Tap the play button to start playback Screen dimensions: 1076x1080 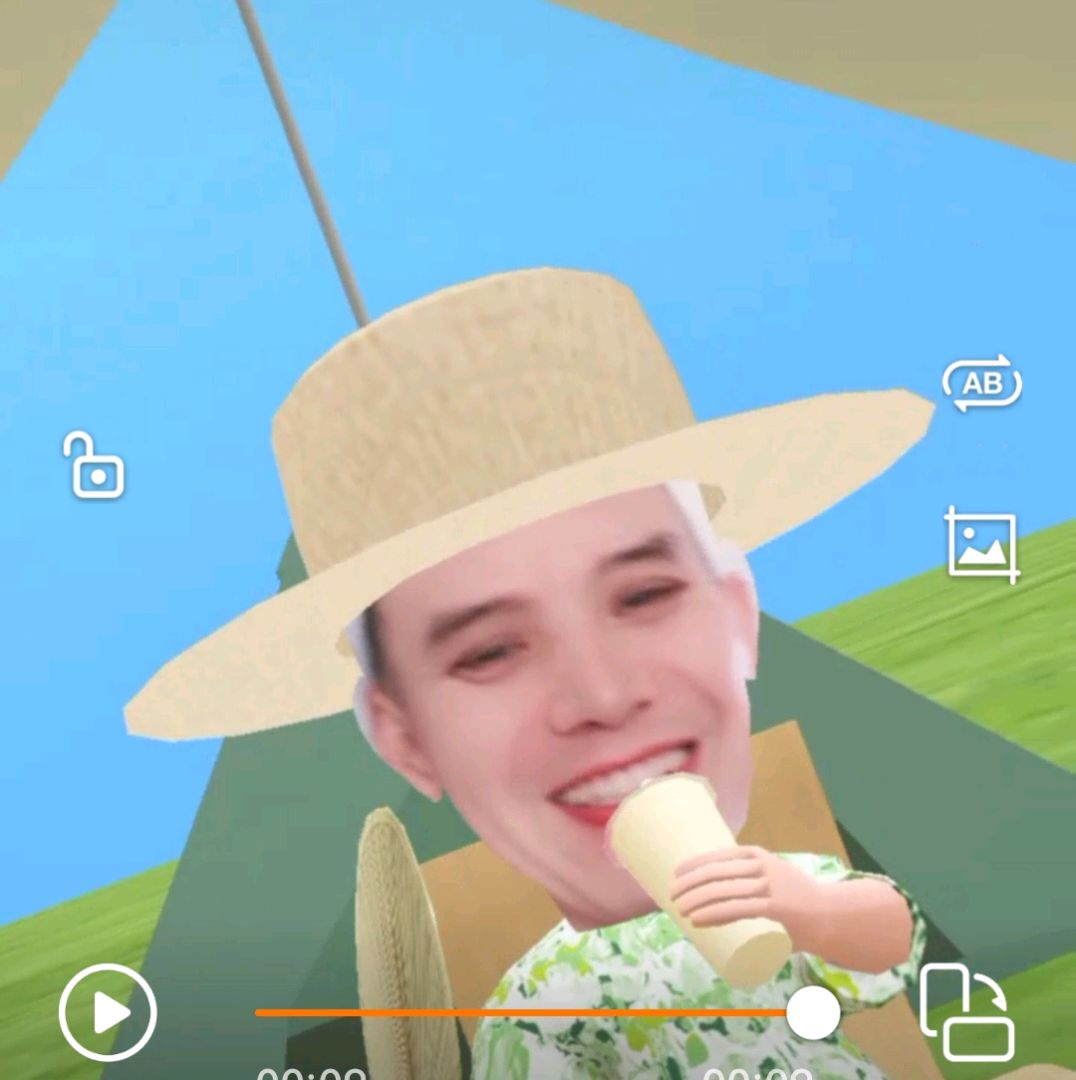tap(108, 1012)
